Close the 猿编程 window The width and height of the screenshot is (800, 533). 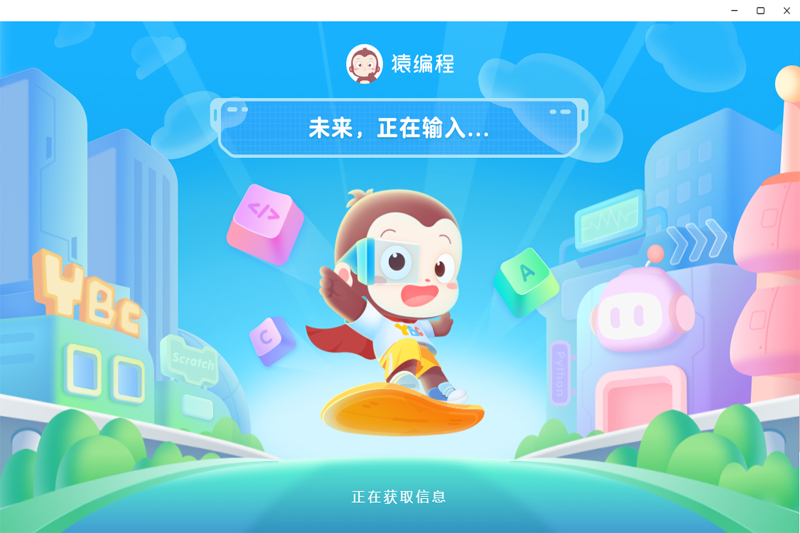point(786,10)
